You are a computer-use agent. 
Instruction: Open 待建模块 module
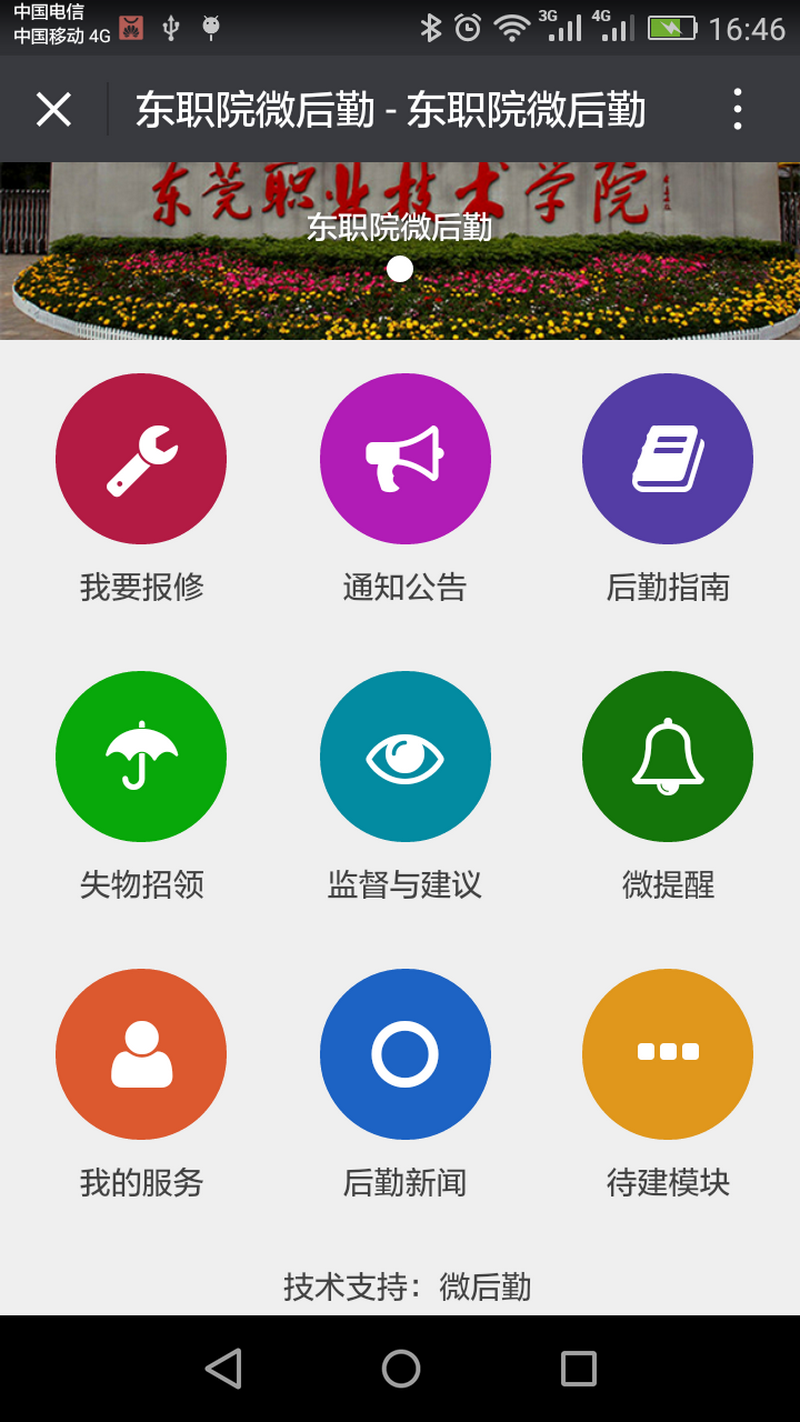click(667, 1054)
